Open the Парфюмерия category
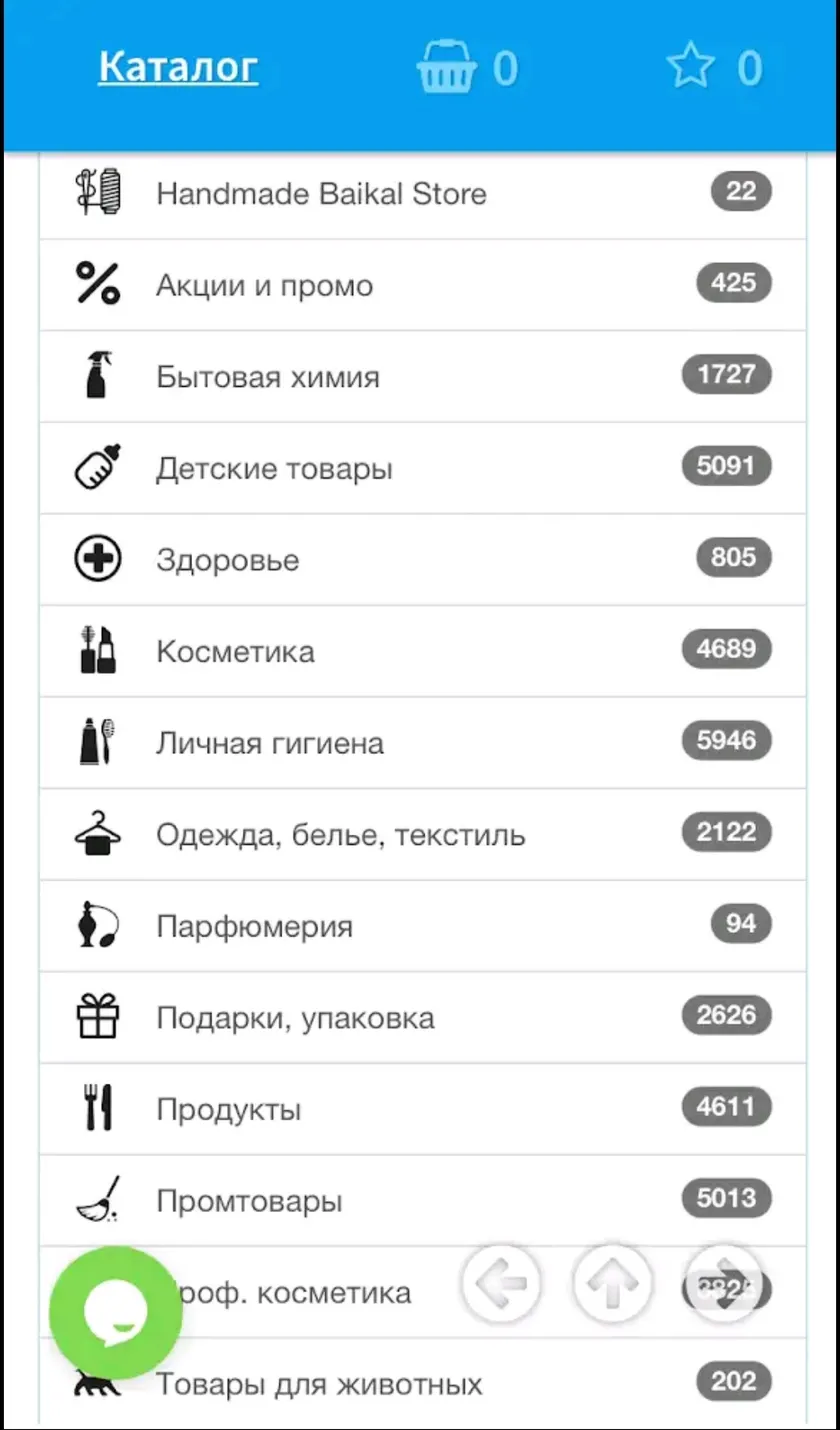 422,926
